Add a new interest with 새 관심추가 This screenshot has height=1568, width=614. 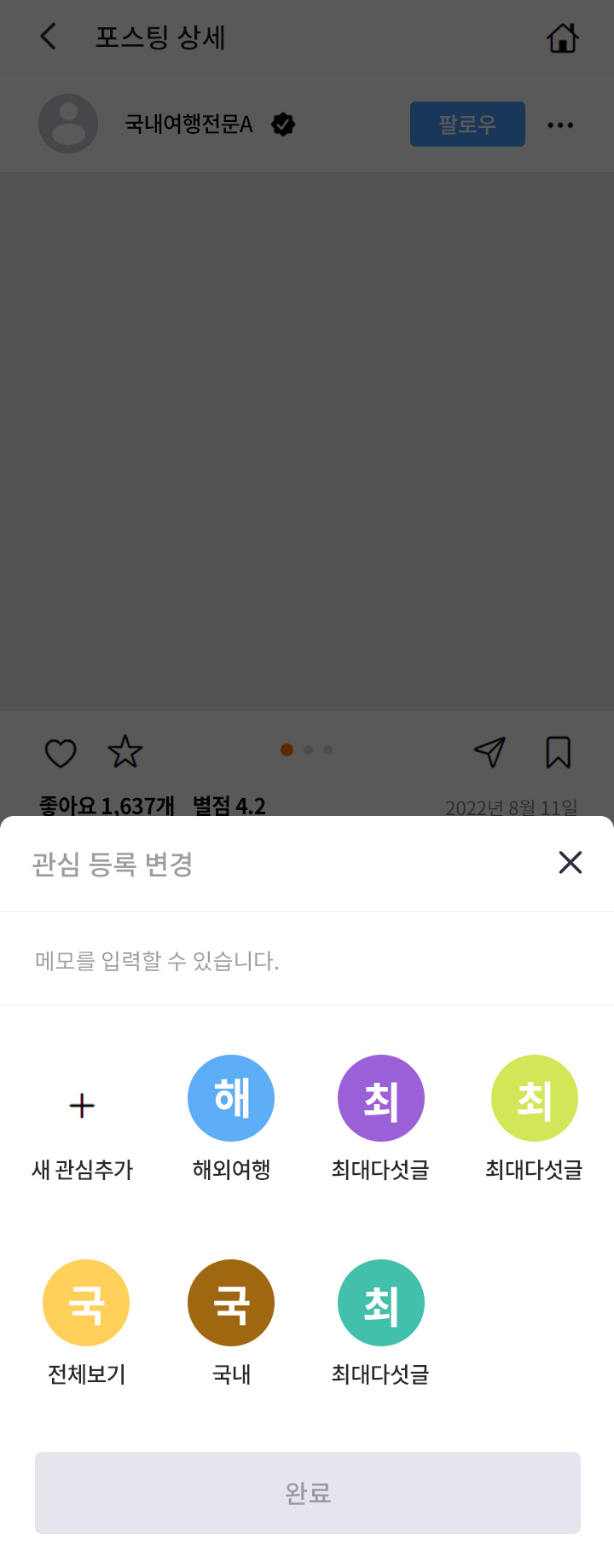(82, 1106)
